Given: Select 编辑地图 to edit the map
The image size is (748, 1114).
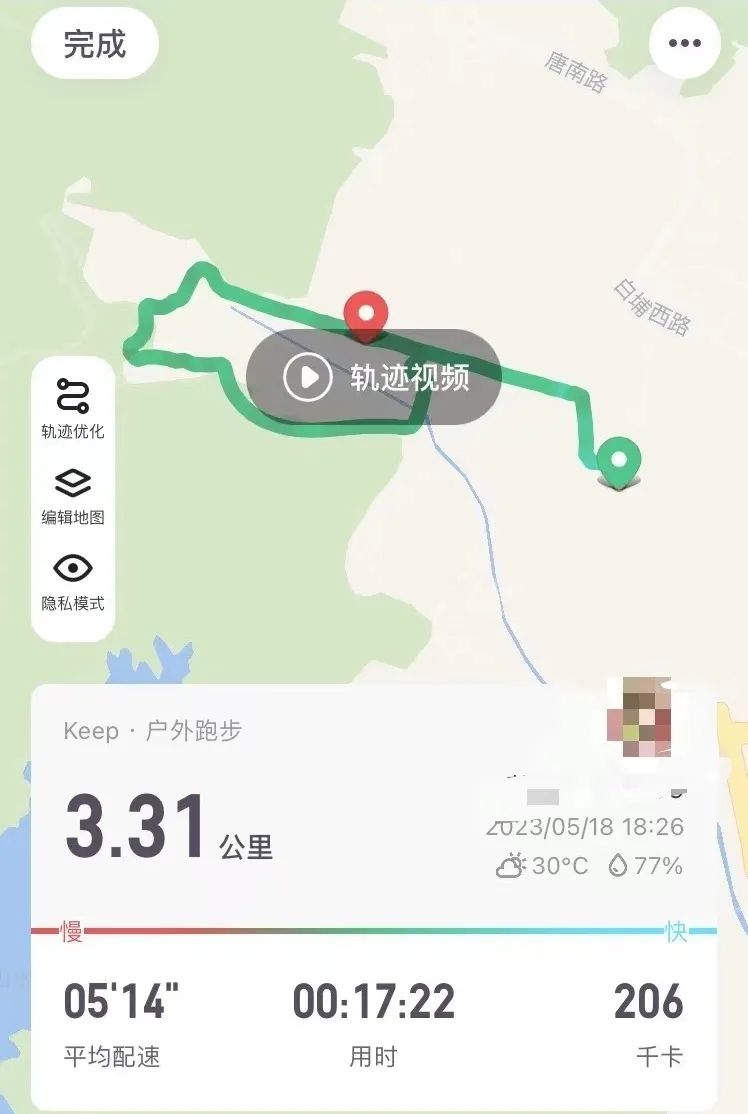Looking at the screenshot, I should point(73,495).
